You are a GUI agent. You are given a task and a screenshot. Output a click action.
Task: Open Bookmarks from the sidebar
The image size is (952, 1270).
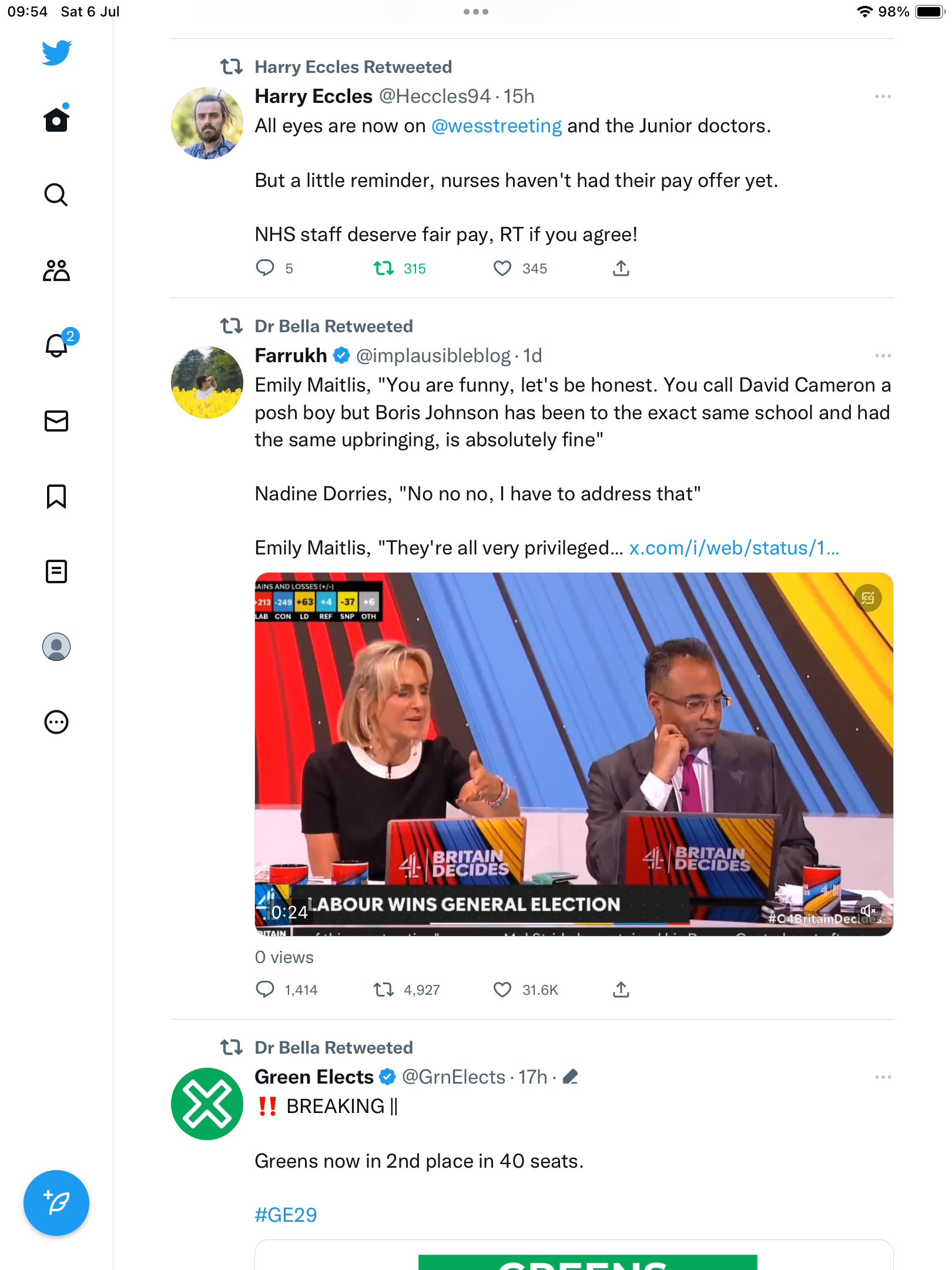(x=56, y=496)
